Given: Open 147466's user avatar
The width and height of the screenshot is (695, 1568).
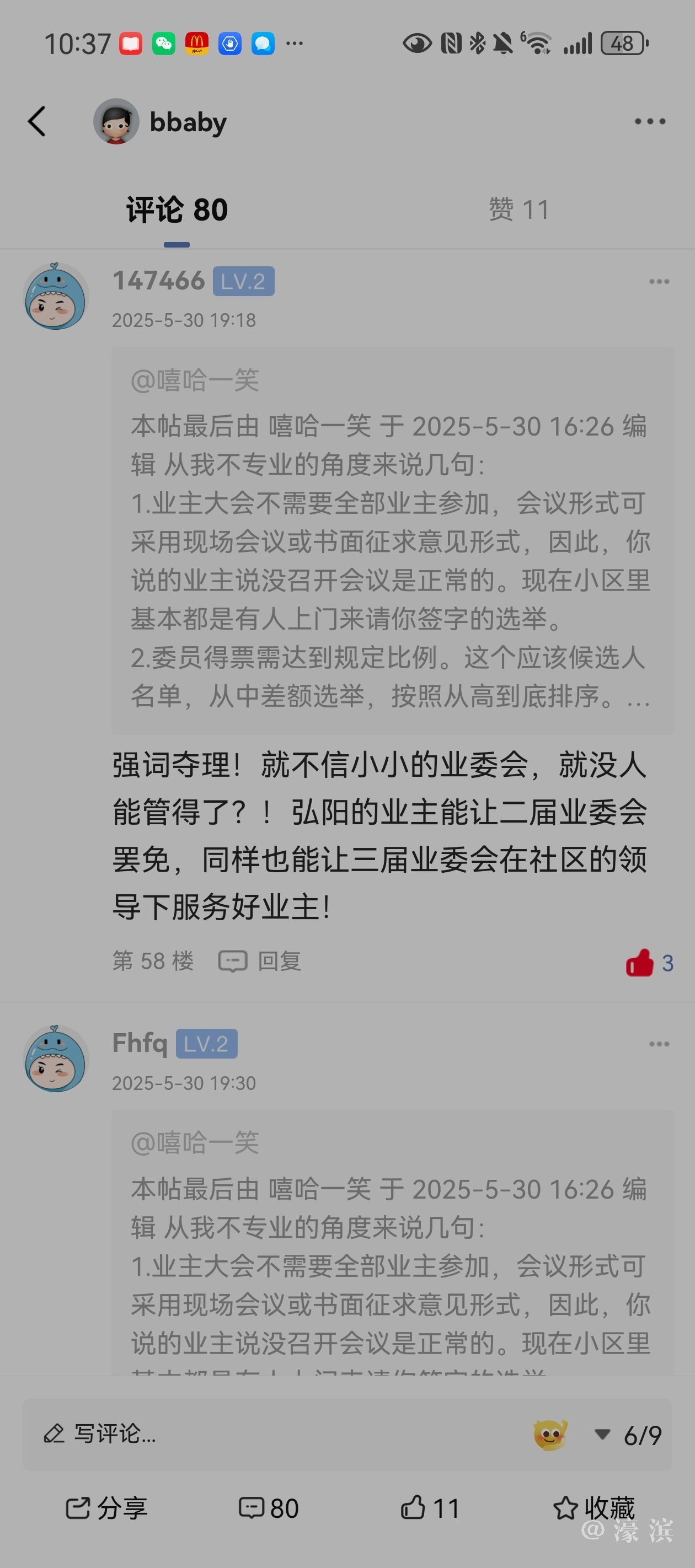Looking at the screenshot, I should [56, 297].
